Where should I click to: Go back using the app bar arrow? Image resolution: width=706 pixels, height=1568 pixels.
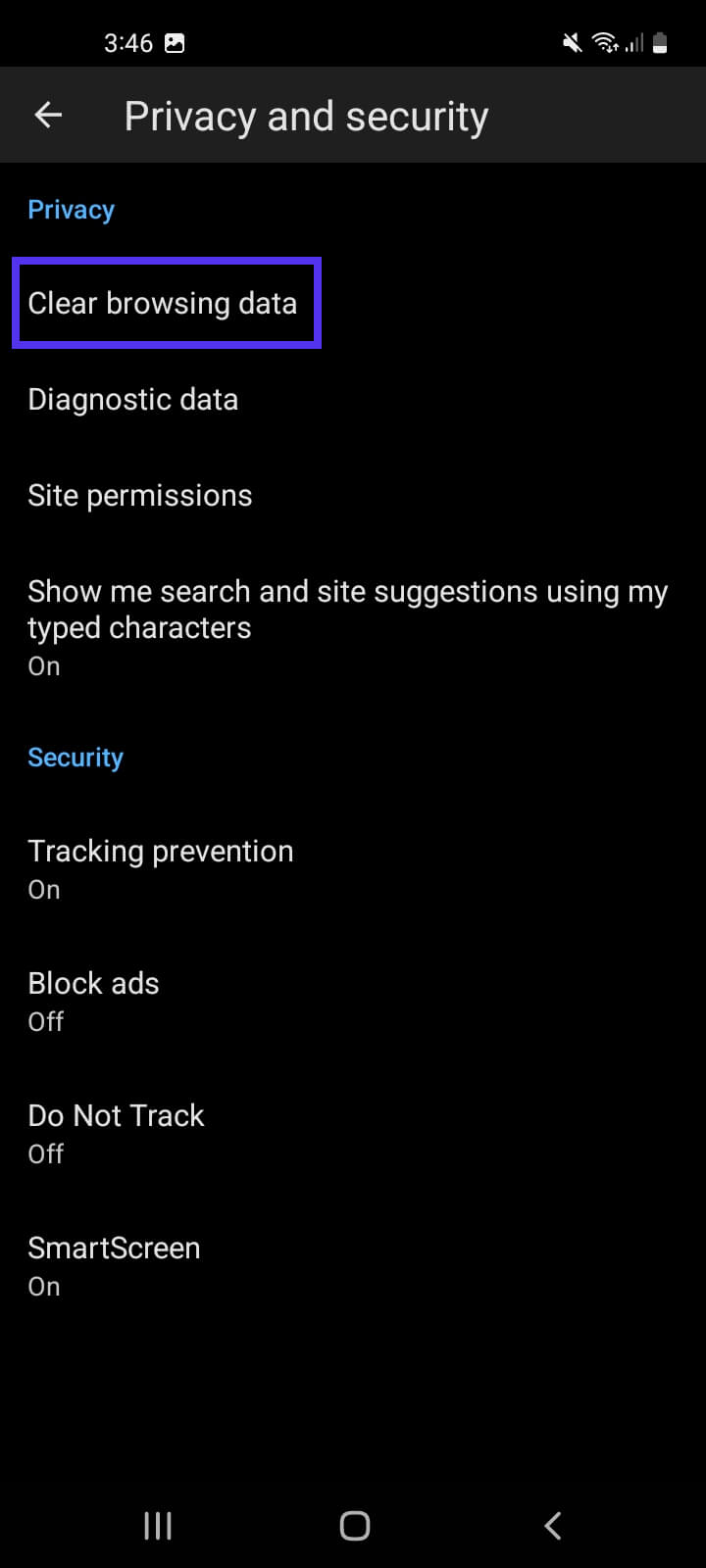coord(48,116)
